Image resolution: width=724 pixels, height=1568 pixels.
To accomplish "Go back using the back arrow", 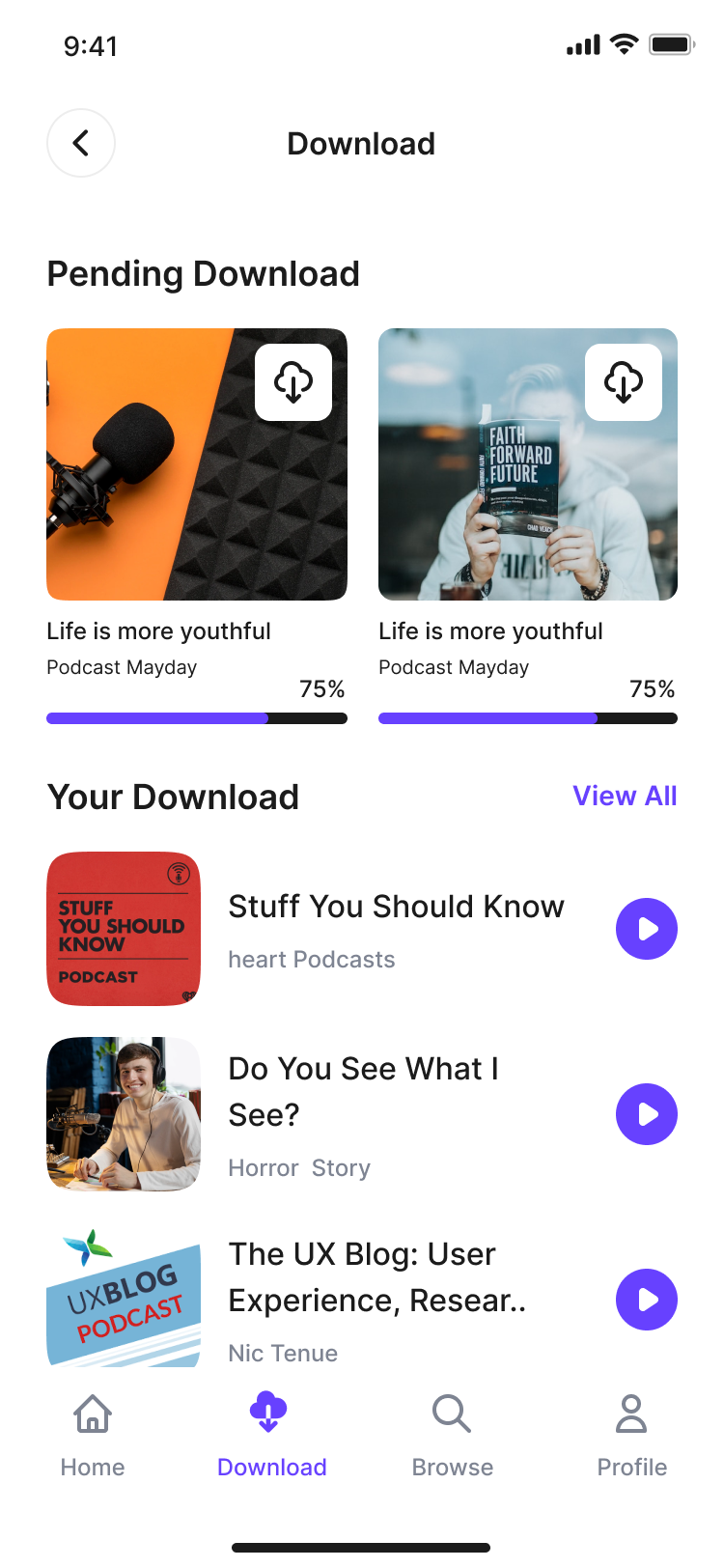I will coord(81,143).
